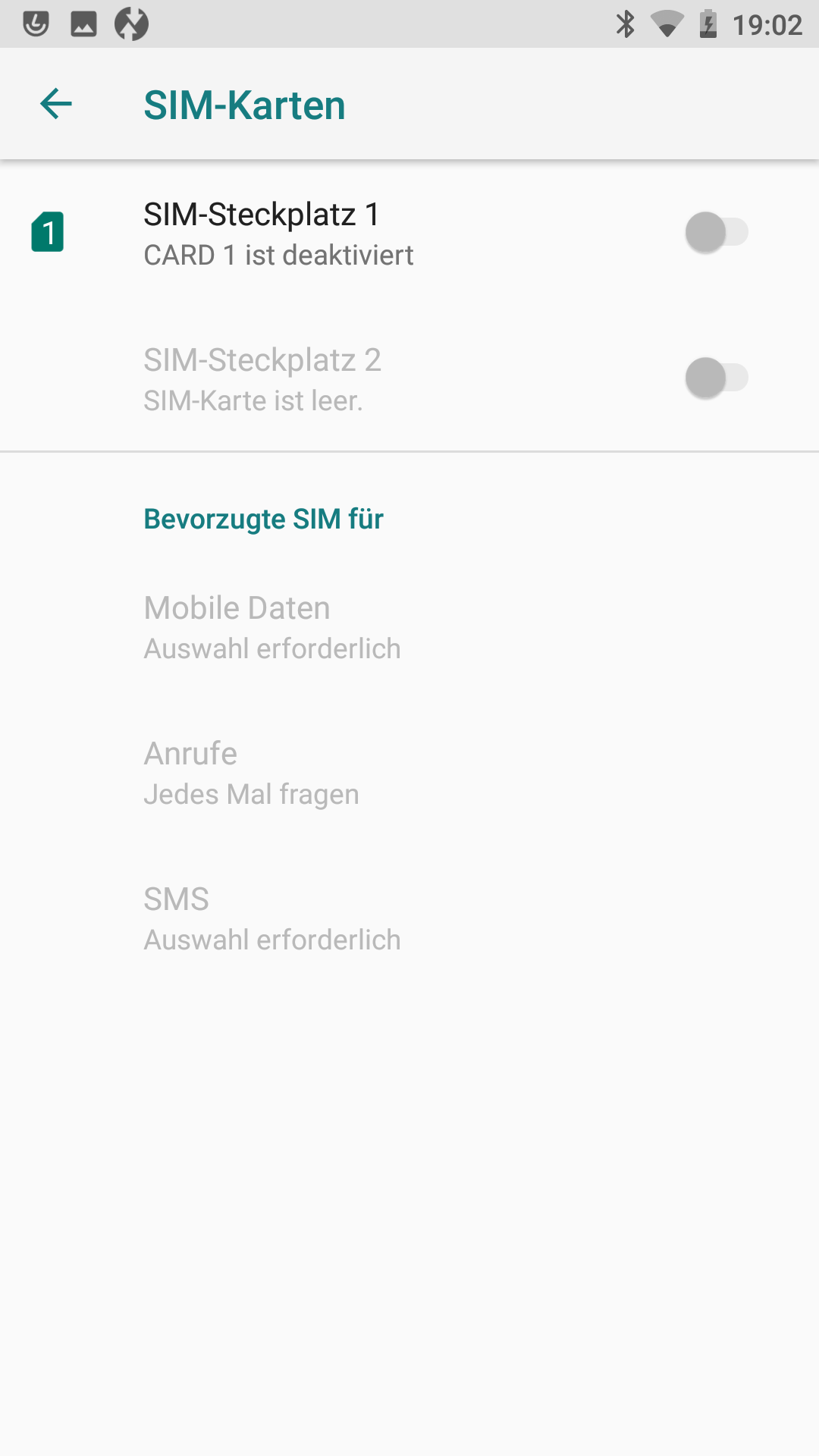
Task: Select the SIM-Steckplatz 1 list entry
Action: (303, 233)
